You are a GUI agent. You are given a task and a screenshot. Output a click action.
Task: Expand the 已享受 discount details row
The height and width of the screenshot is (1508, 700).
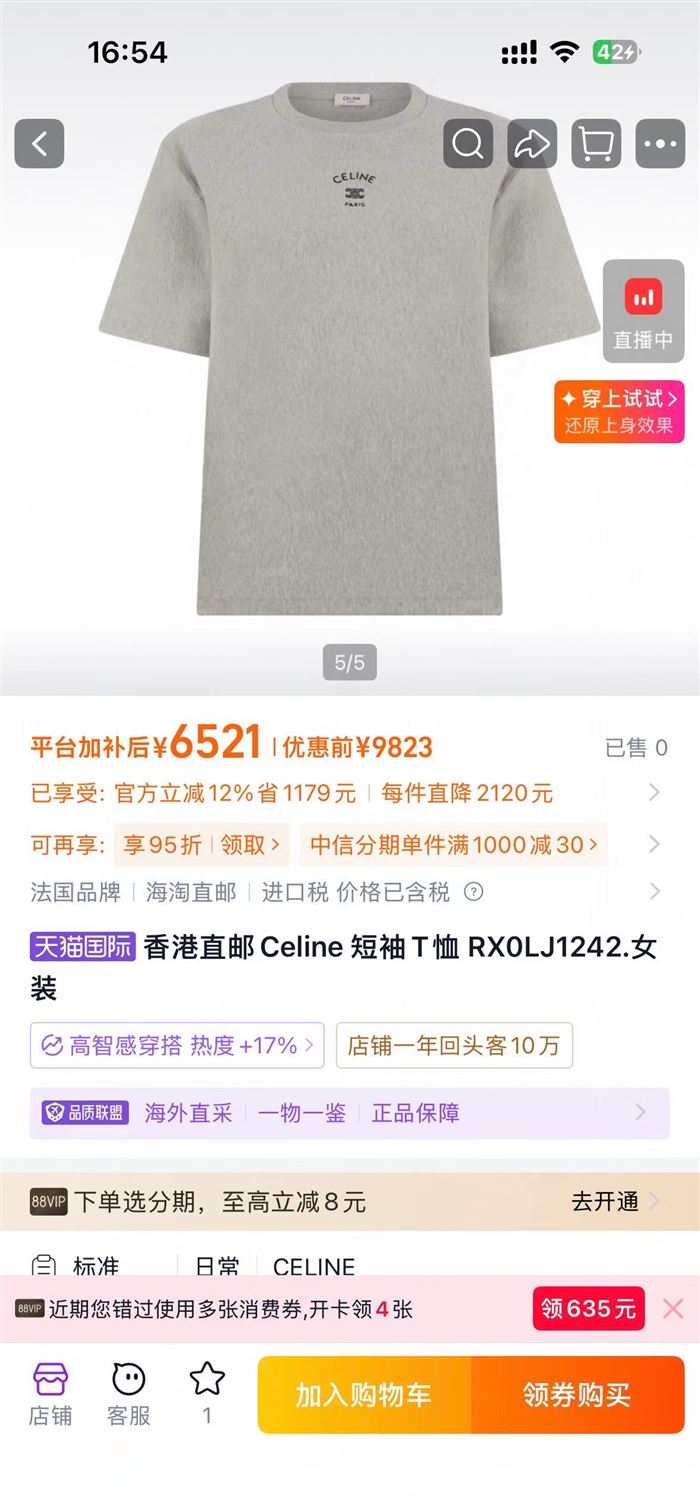pyautogui.click(x=346, y=793)
